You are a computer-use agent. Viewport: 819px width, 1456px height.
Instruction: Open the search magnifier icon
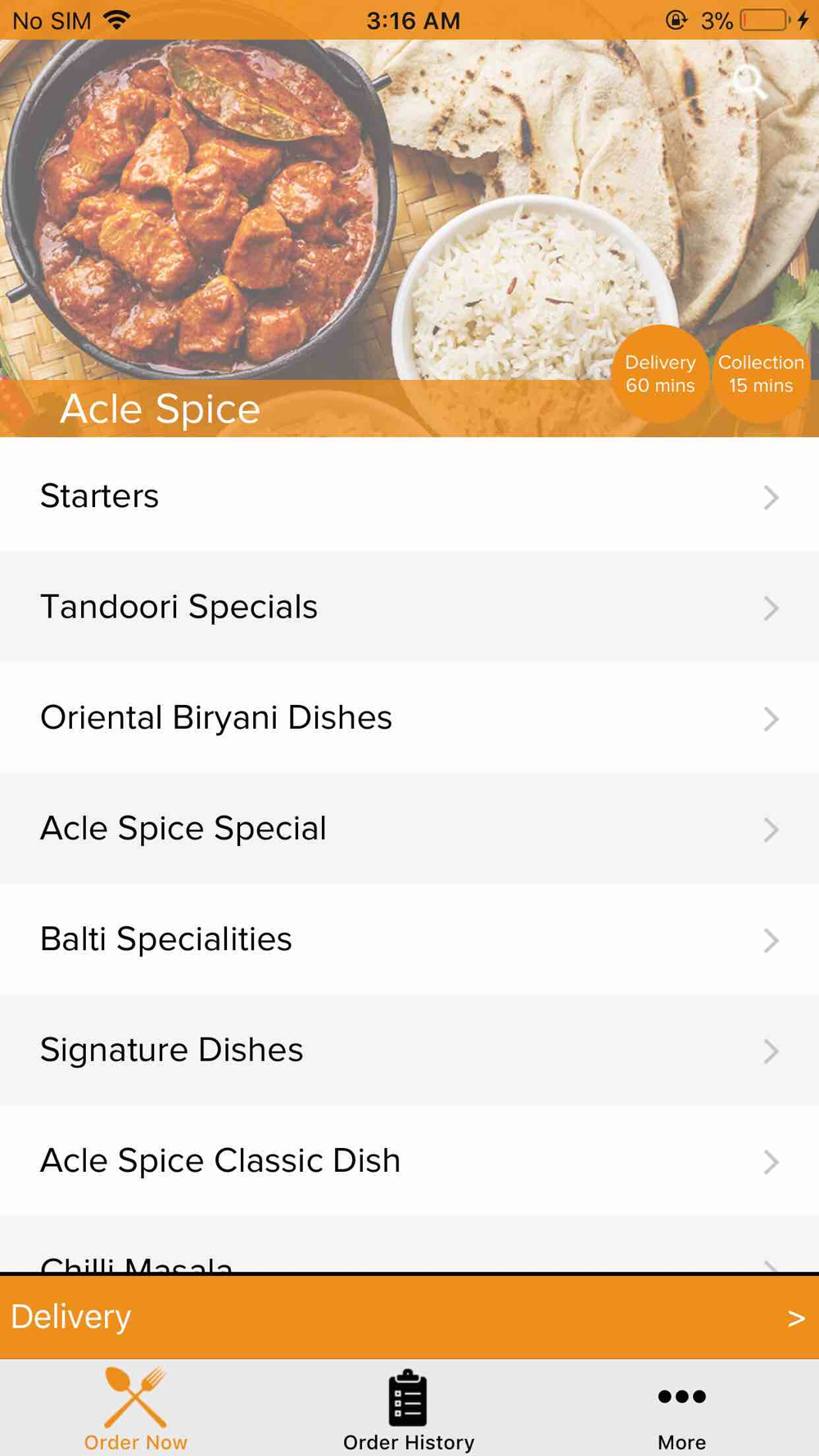coord(749,82)
